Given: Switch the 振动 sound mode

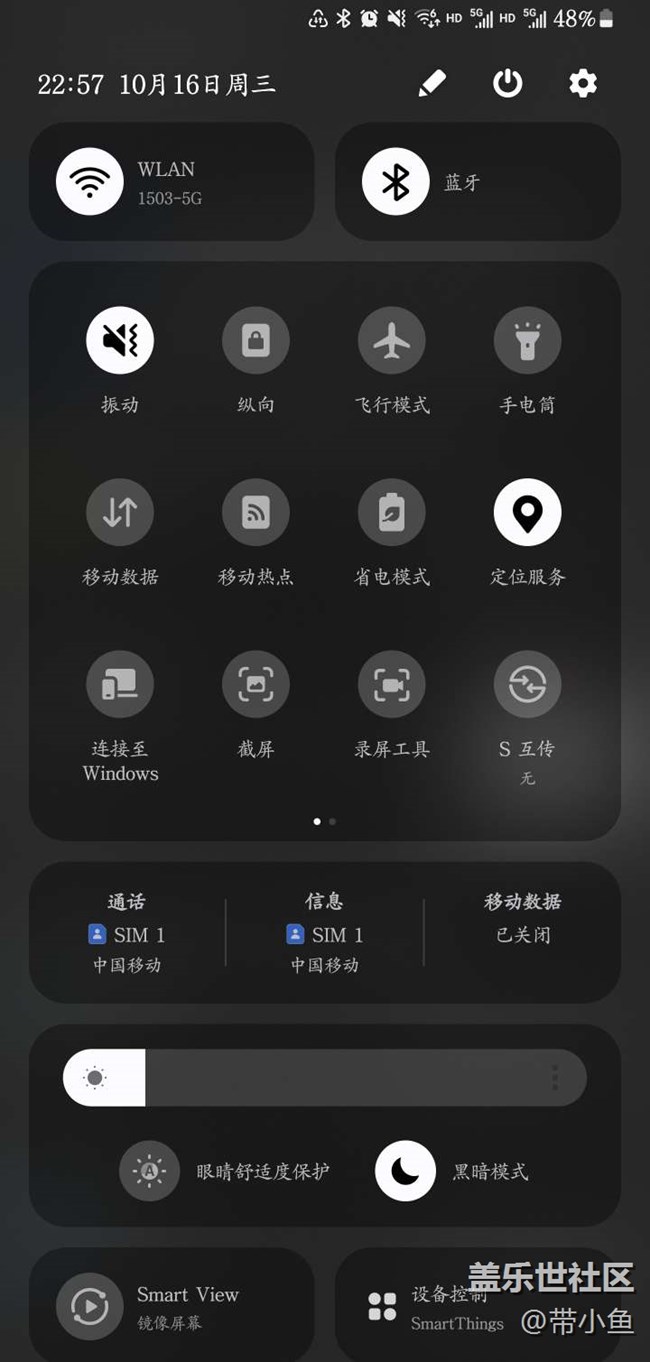Looking at the screenshot, I should [x=120, y=341].
